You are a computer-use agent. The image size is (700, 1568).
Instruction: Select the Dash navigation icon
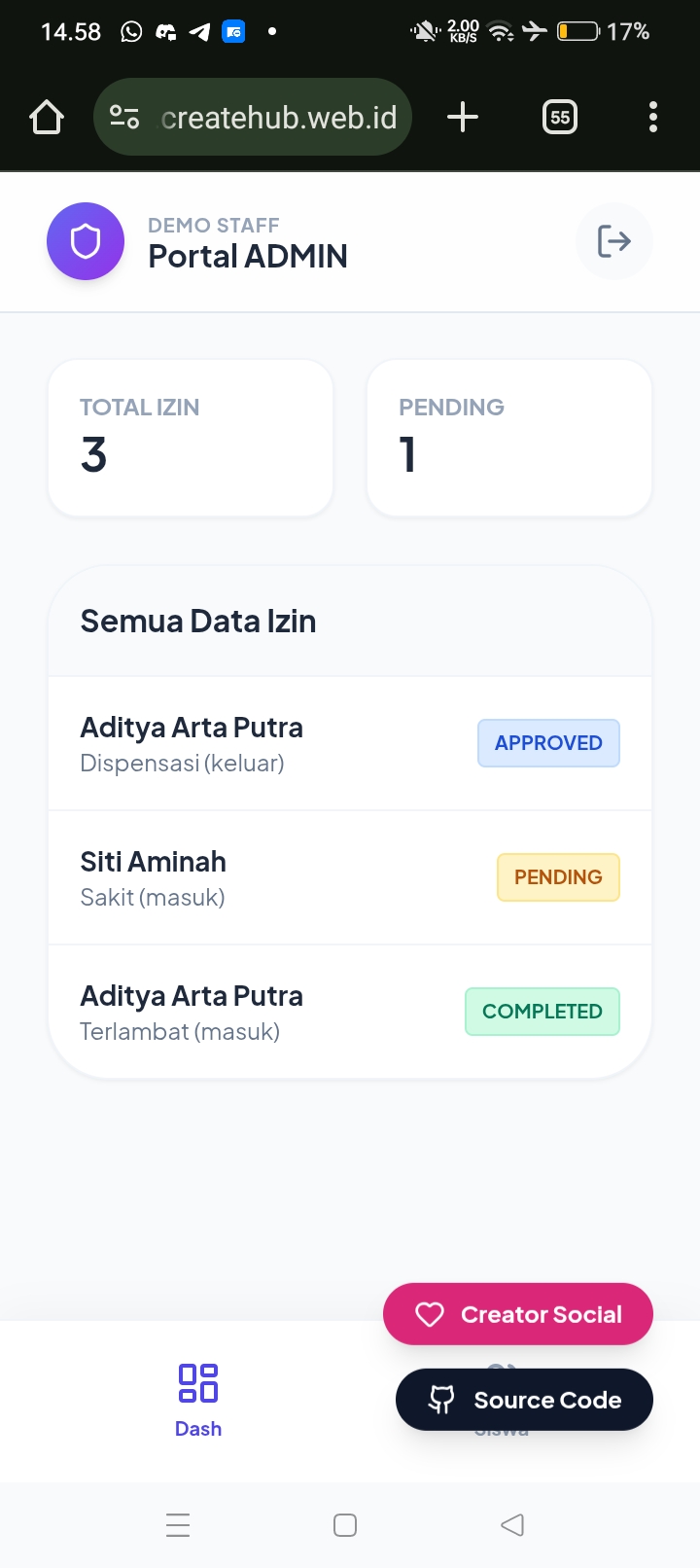click(x=197, y=1381)
